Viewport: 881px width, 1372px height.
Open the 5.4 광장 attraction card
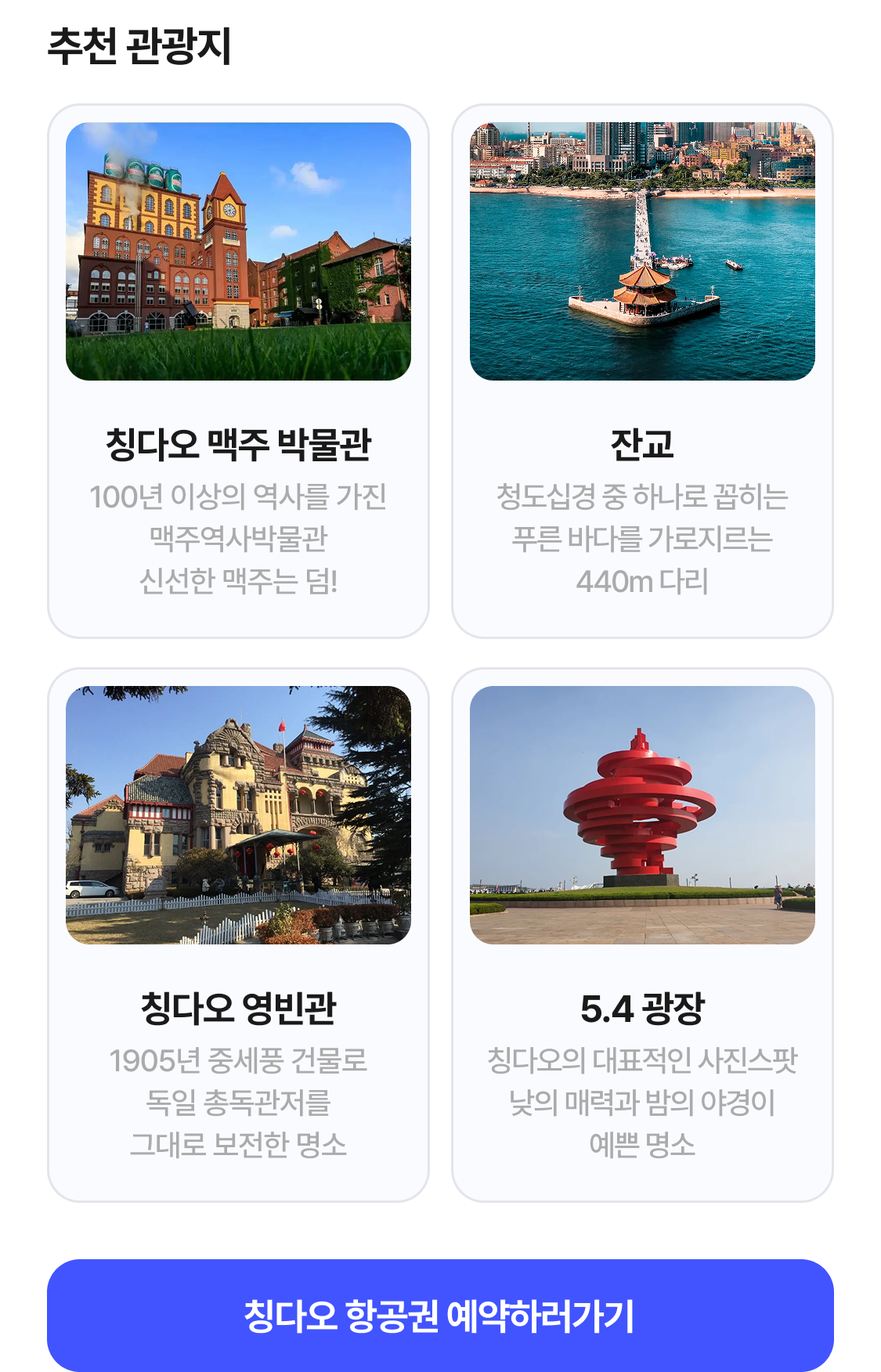coord(642,934)
